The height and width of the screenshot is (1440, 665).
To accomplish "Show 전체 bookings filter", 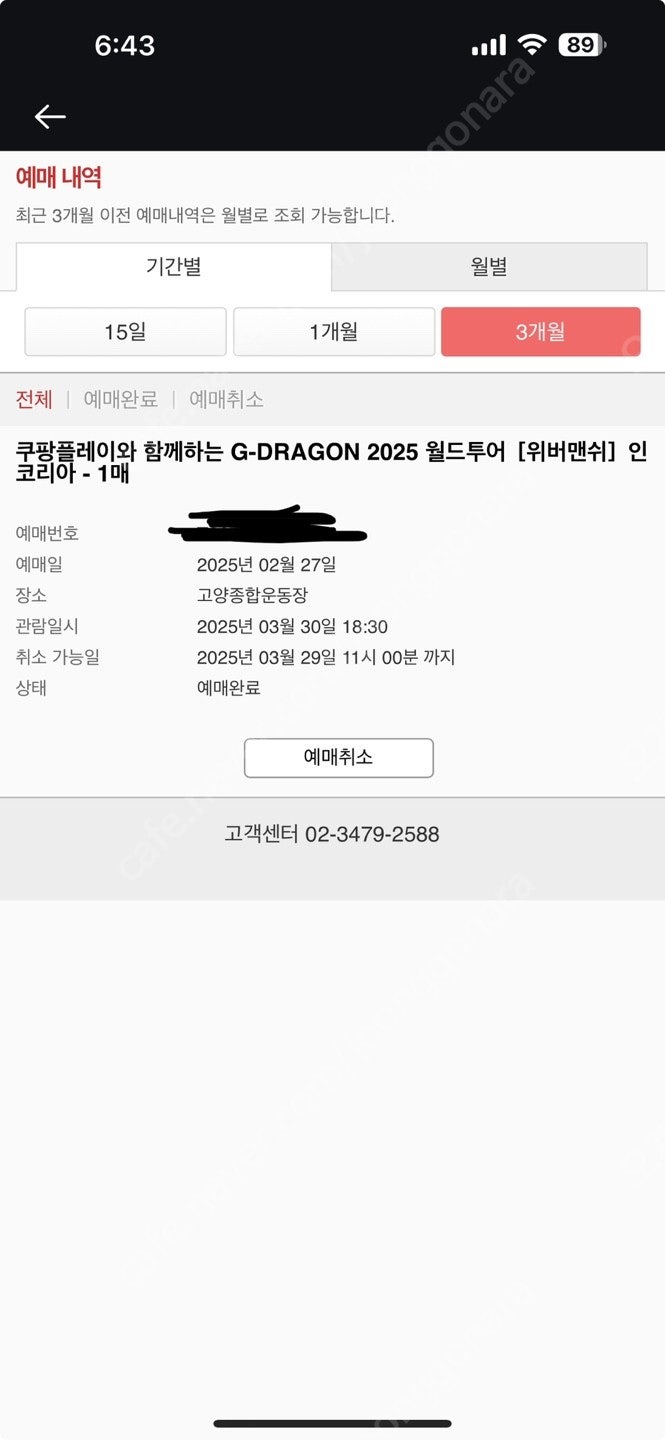I will click(x=34, y=399).
